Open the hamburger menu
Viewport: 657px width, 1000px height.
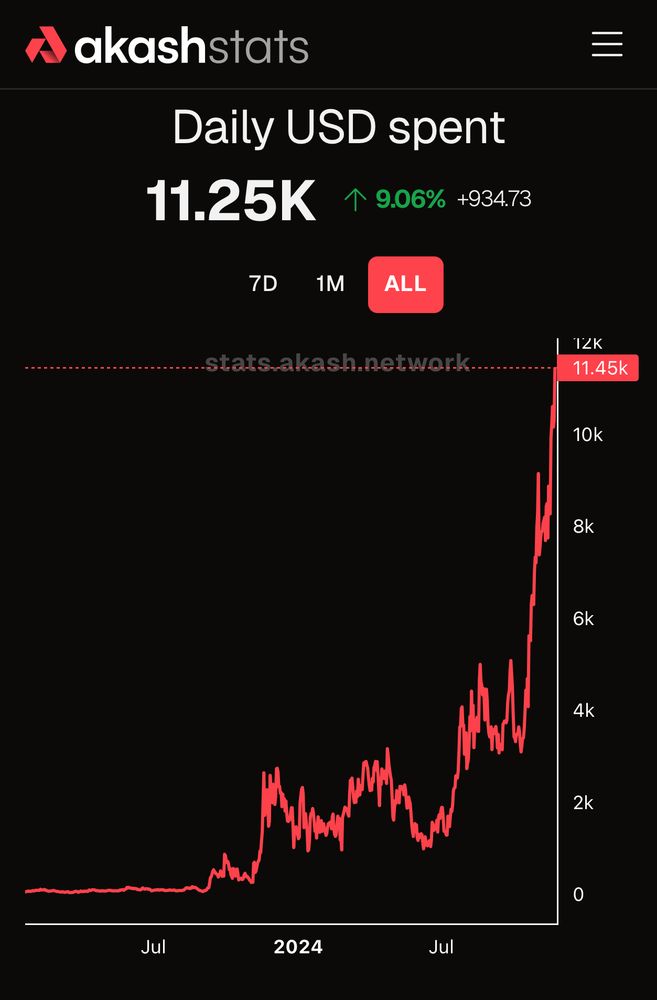click(607, 45)
